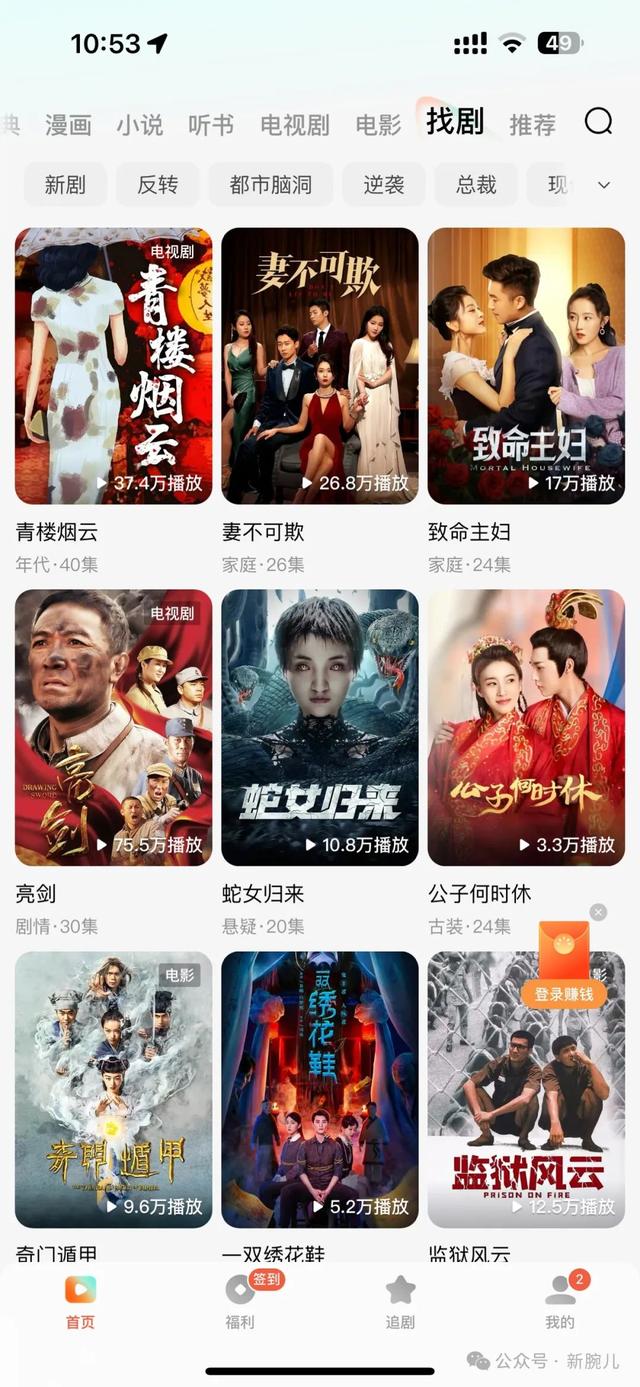View the drama 致命主妇
This screenshot has width=640, height=1387.
click(526, 366)
